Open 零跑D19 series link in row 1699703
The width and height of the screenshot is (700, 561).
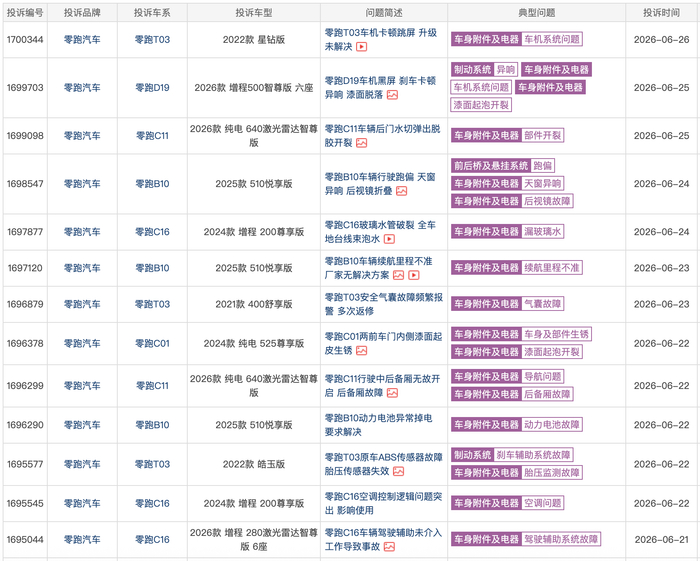point(152,87)
